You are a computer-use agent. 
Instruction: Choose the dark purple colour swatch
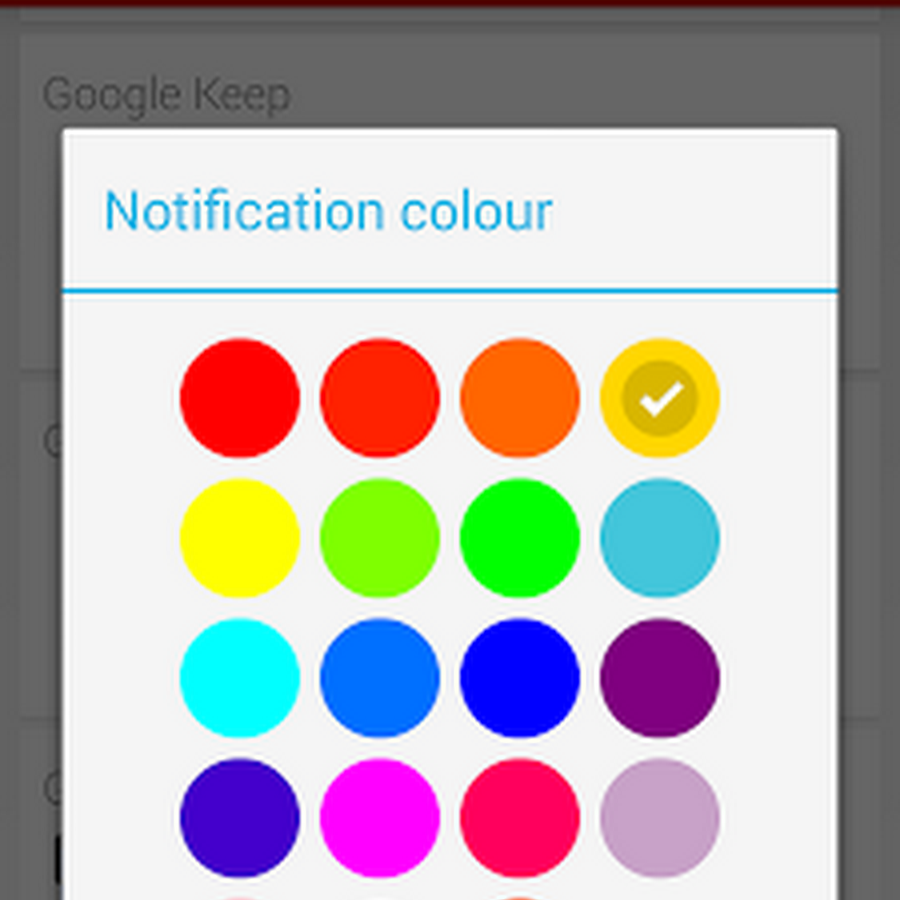tap(660, 678)
